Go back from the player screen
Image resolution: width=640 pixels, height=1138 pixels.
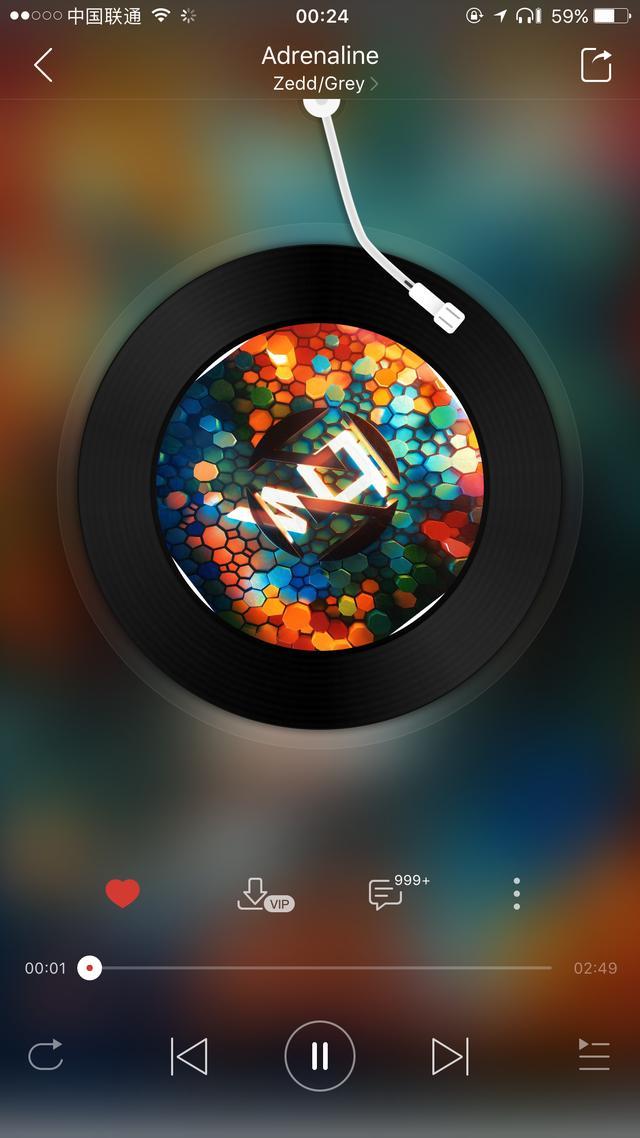(43, 65)
